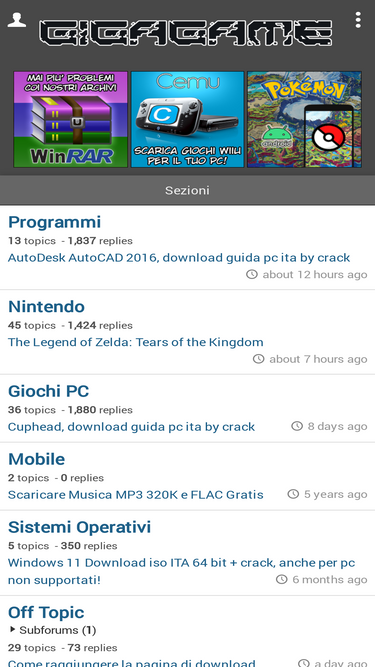Open the AutoDesk AutoCAD 2016 topic
This screenshot has width=375, height=667.
pos(179,258)
